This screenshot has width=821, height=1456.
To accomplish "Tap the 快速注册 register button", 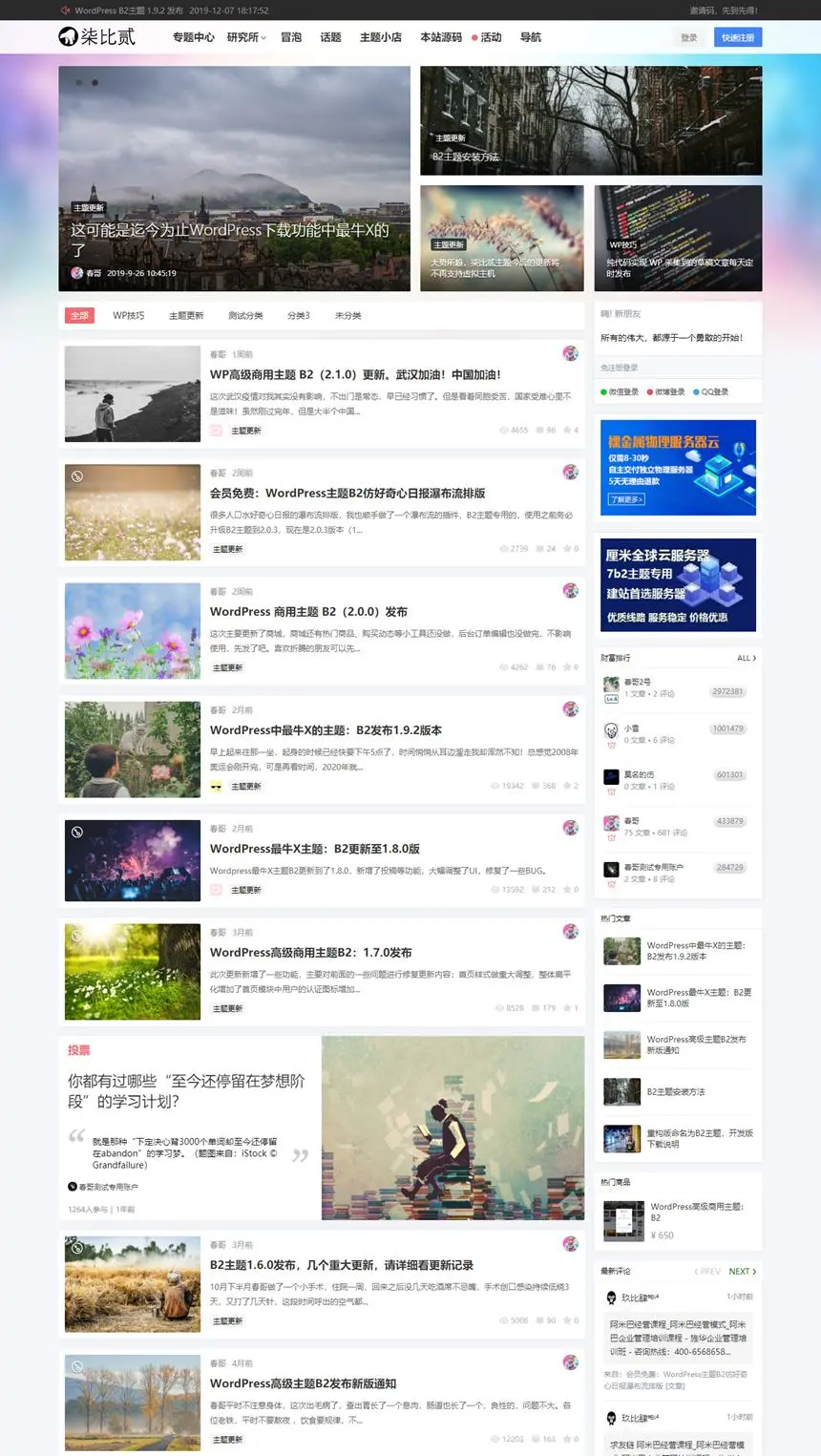I will pos(737,38).
